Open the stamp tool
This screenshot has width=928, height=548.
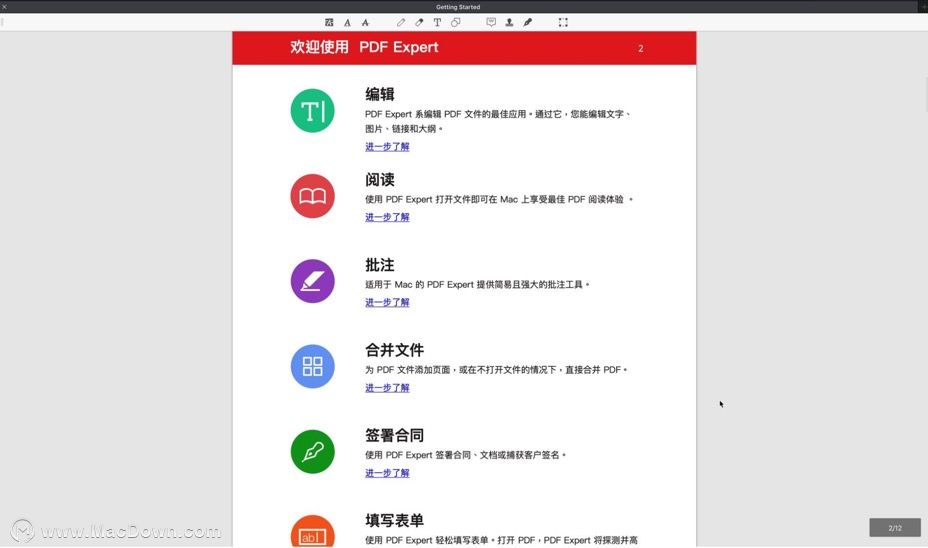point(509,22)
